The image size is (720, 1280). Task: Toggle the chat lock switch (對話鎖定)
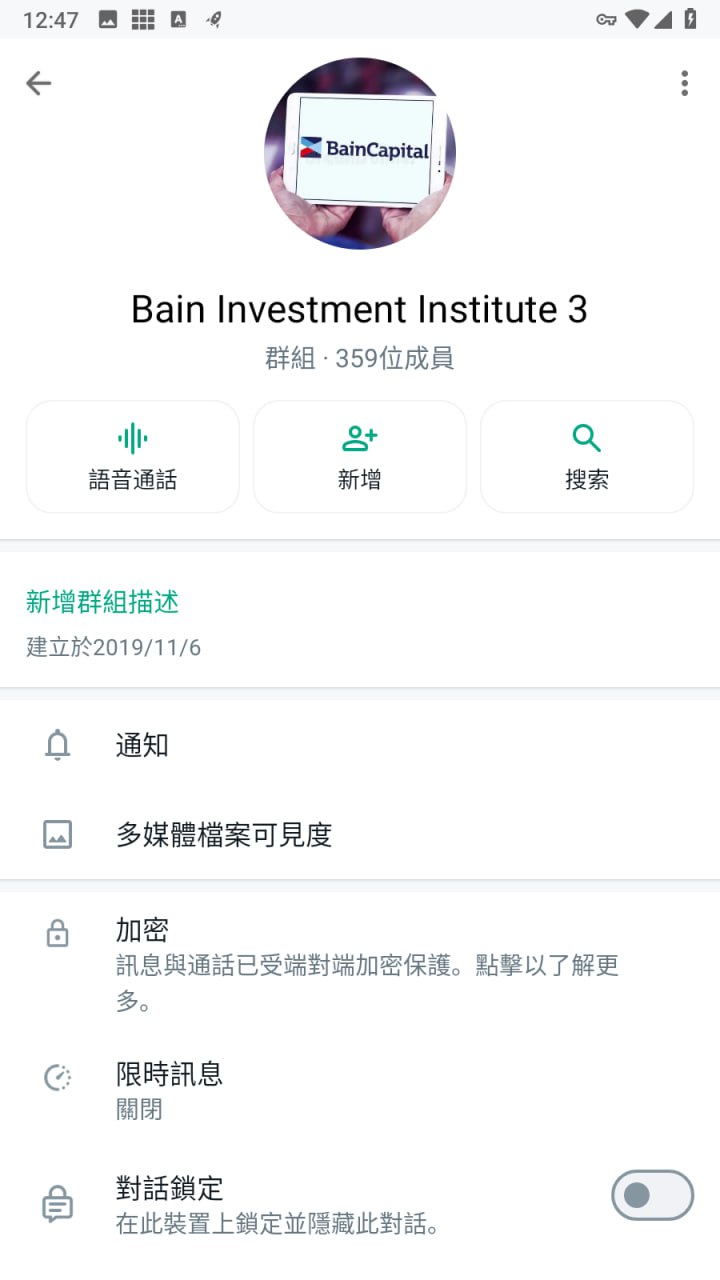click(652, 1195)
